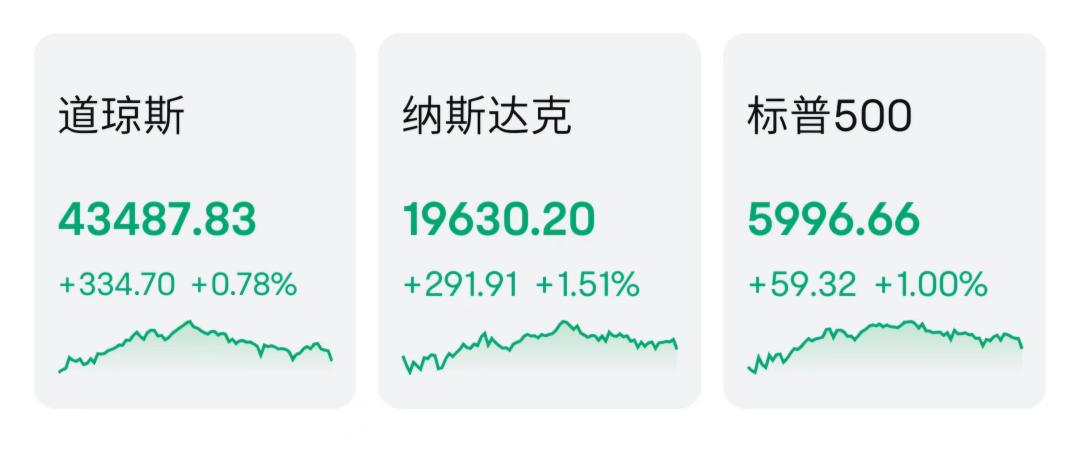
Task: Open the 道琼斯 index card
Action: 194,220
